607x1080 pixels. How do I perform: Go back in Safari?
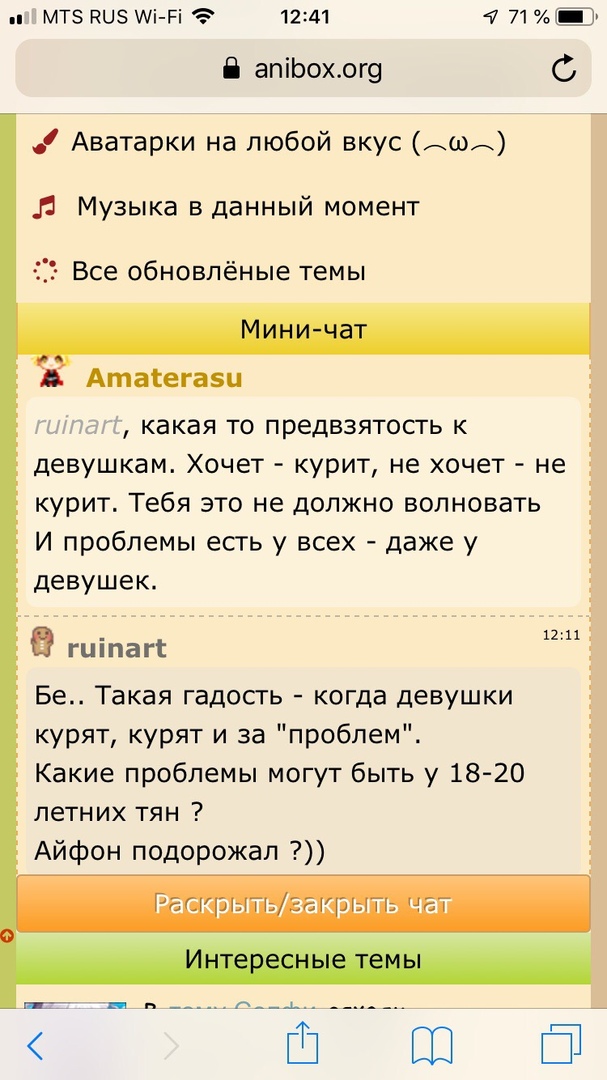coord(35,1046)
